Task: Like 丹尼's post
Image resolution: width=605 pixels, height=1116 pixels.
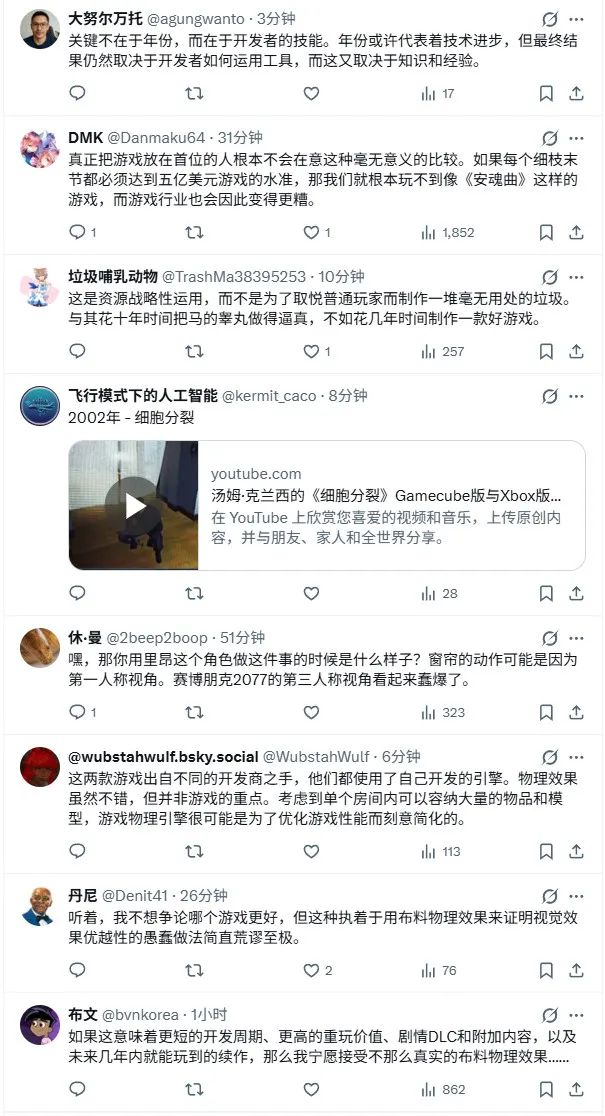Action: tap(311, 970)
